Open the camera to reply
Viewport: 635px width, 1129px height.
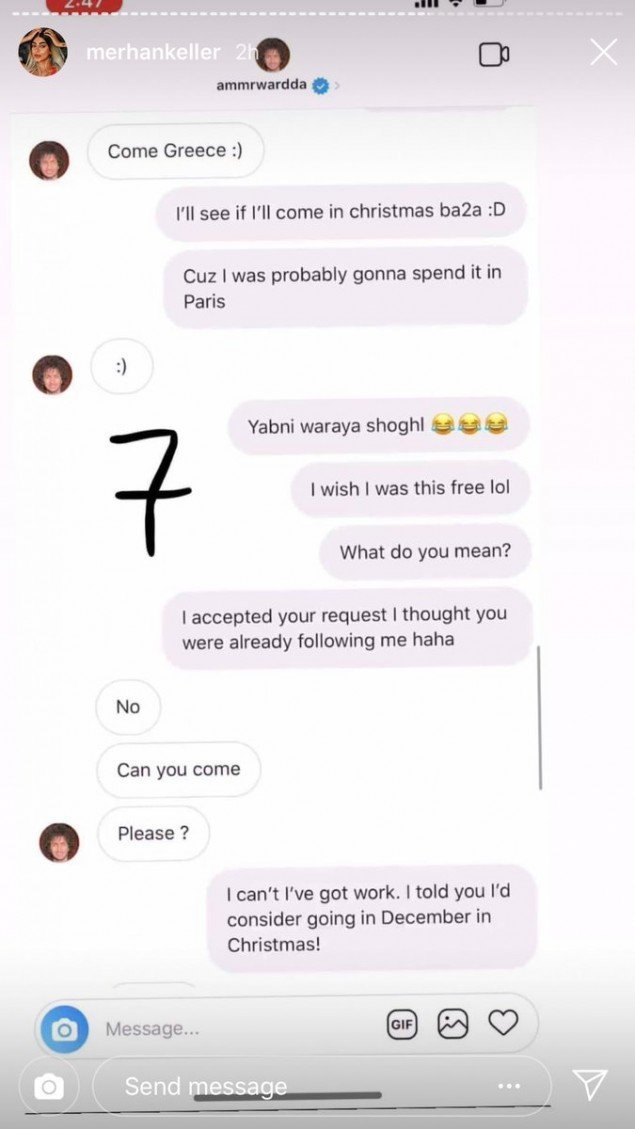[x=49, y=1086]
